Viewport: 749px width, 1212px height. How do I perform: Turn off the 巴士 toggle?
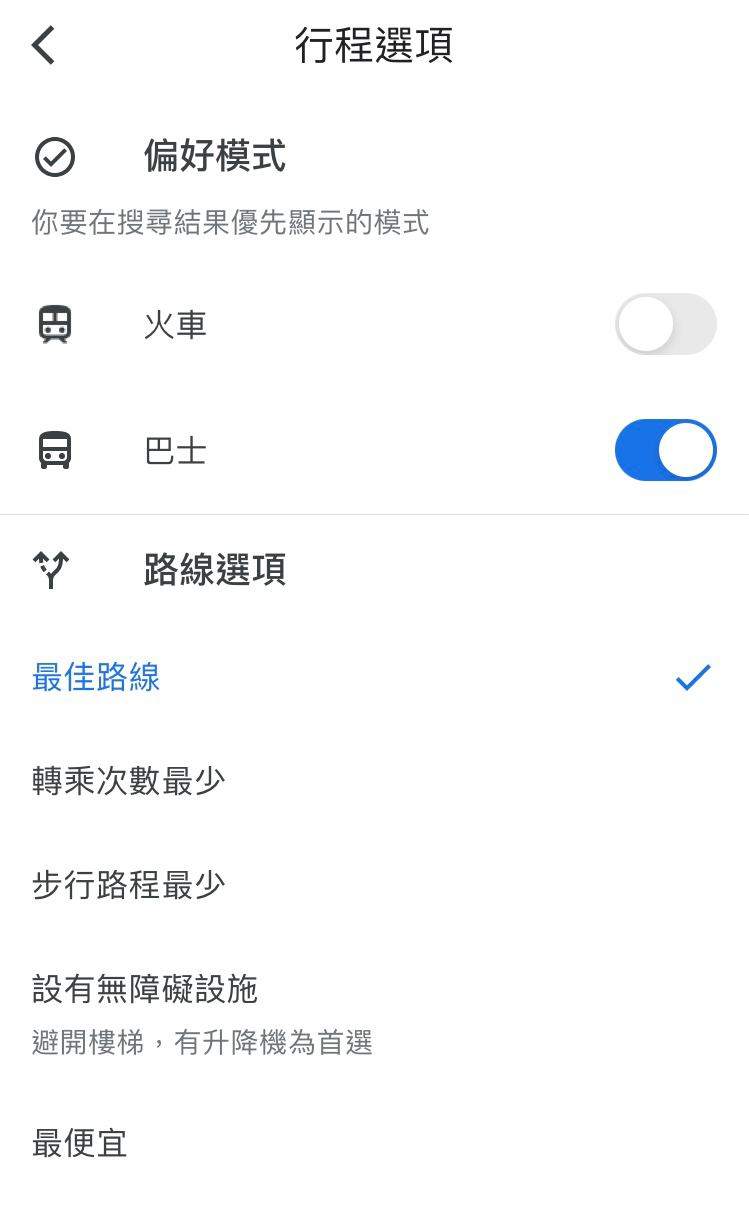tap(665, 450)
